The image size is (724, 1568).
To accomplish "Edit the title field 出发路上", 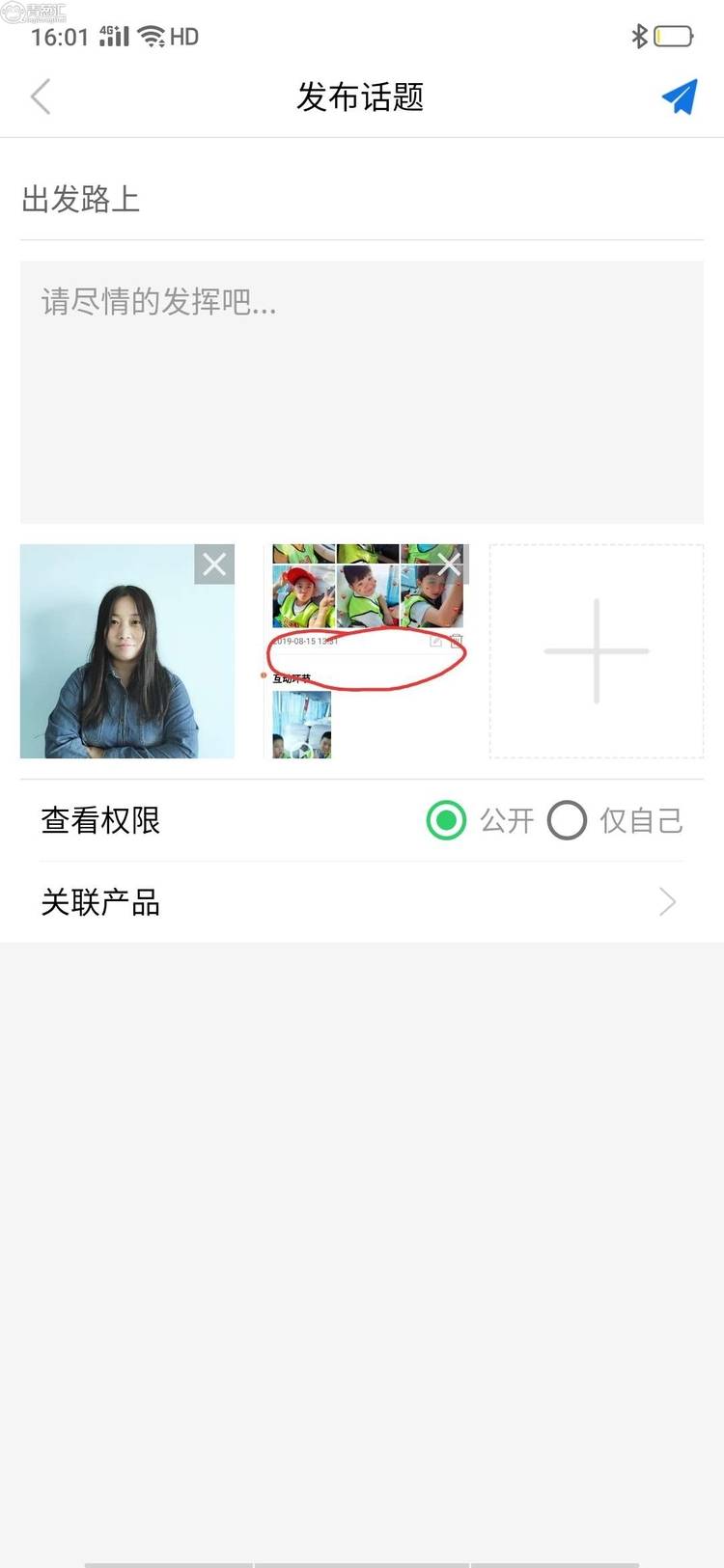I will (361, 200).
